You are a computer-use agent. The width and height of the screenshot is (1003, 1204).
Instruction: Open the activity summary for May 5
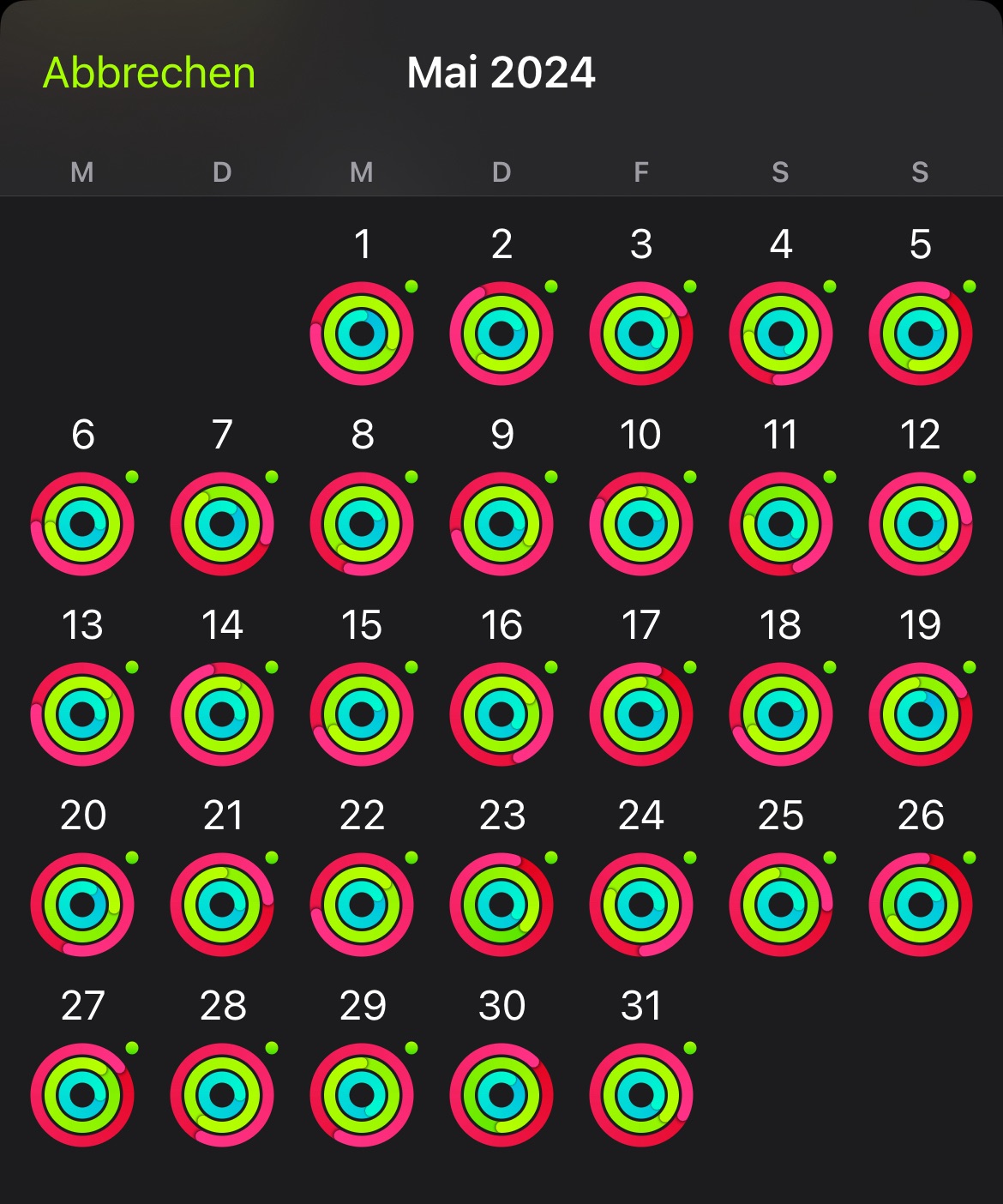[x=921, y=334]
